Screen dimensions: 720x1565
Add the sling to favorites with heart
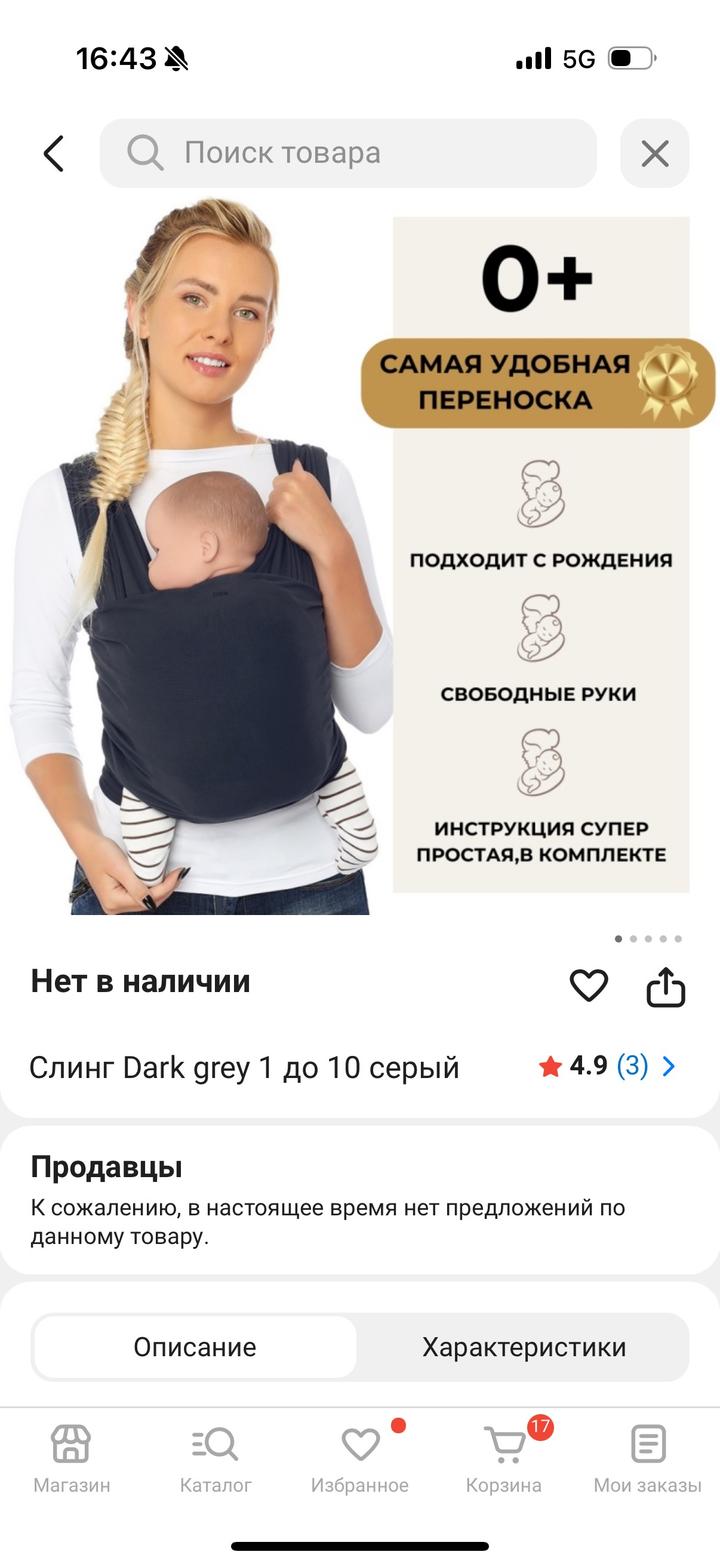[588, 986]
